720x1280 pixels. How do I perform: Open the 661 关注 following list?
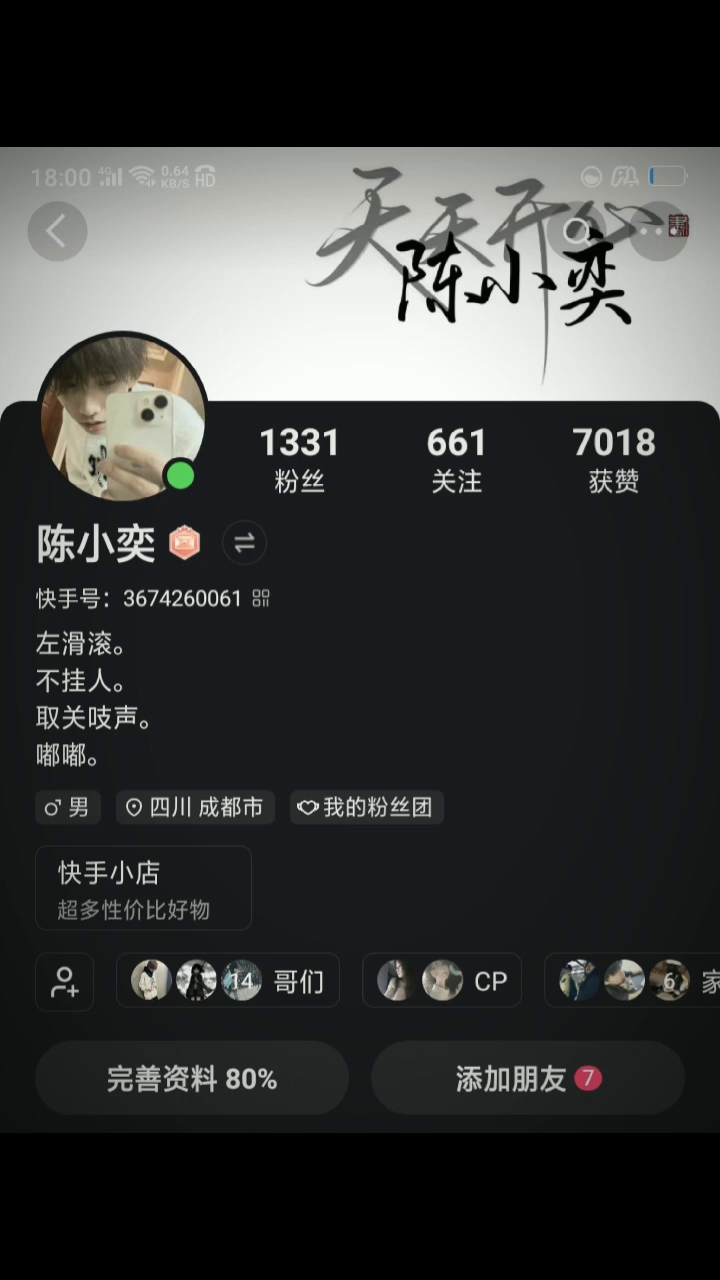click(456, 459)
